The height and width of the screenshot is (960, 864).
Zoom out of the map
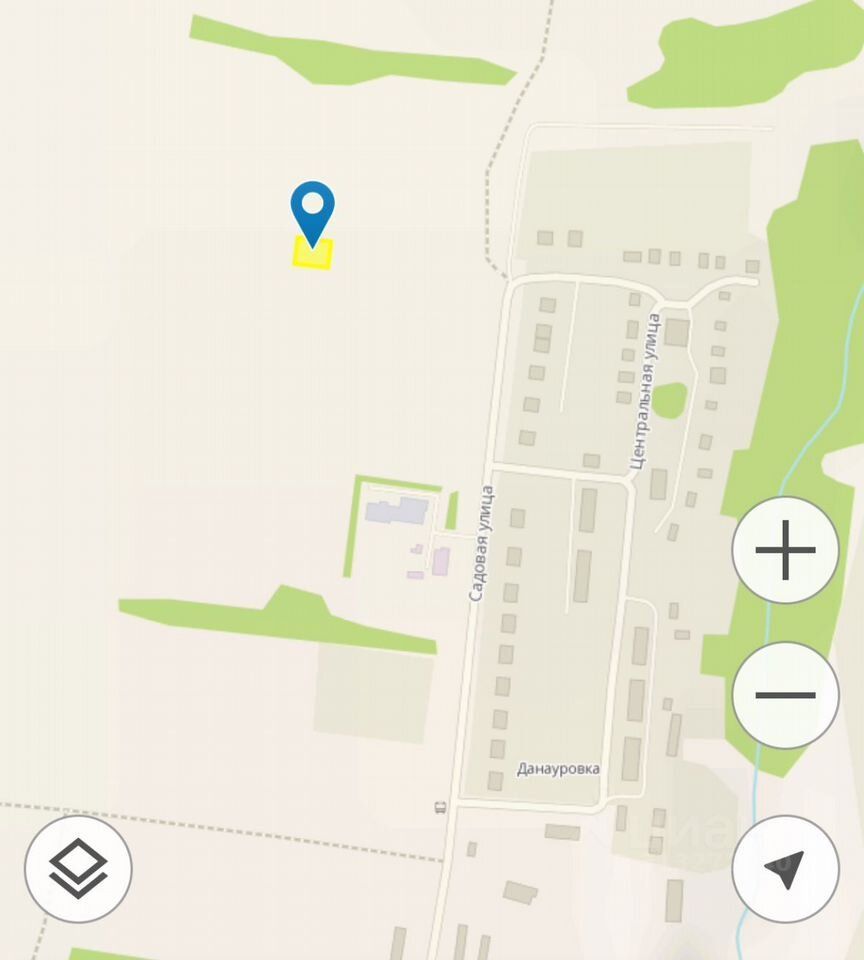click(x=785, y=695)
